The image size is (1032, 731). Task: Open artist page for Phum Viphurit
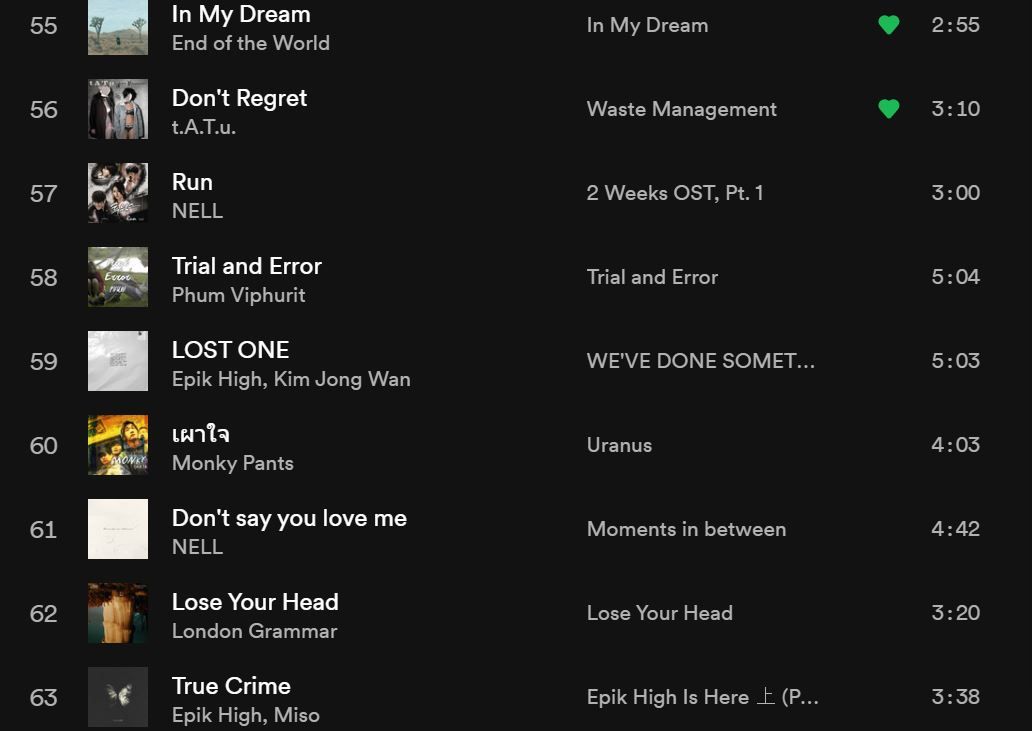click(x=238, y=295)
